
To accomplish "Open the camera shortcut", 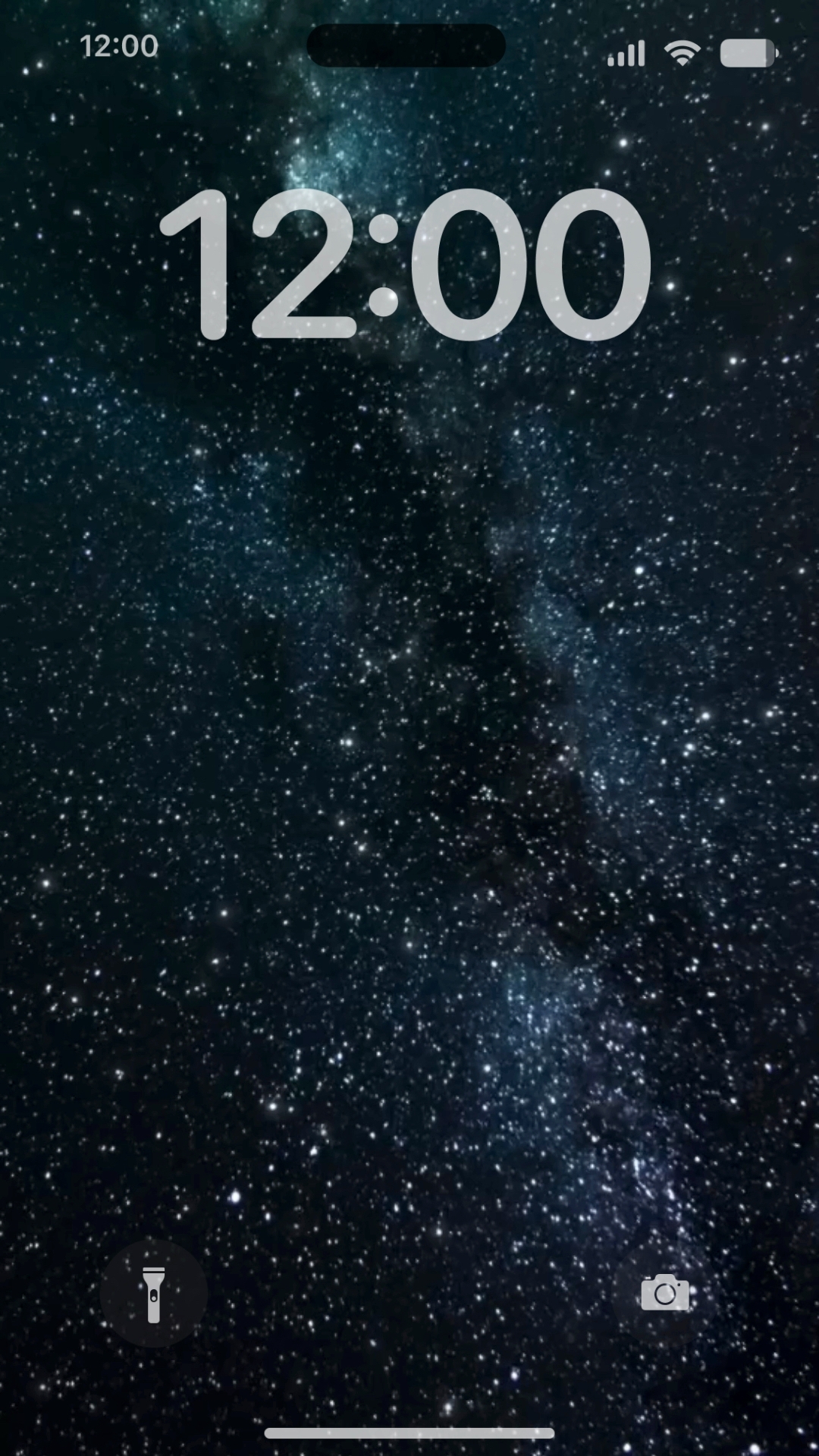I will tap(665, 1294).
